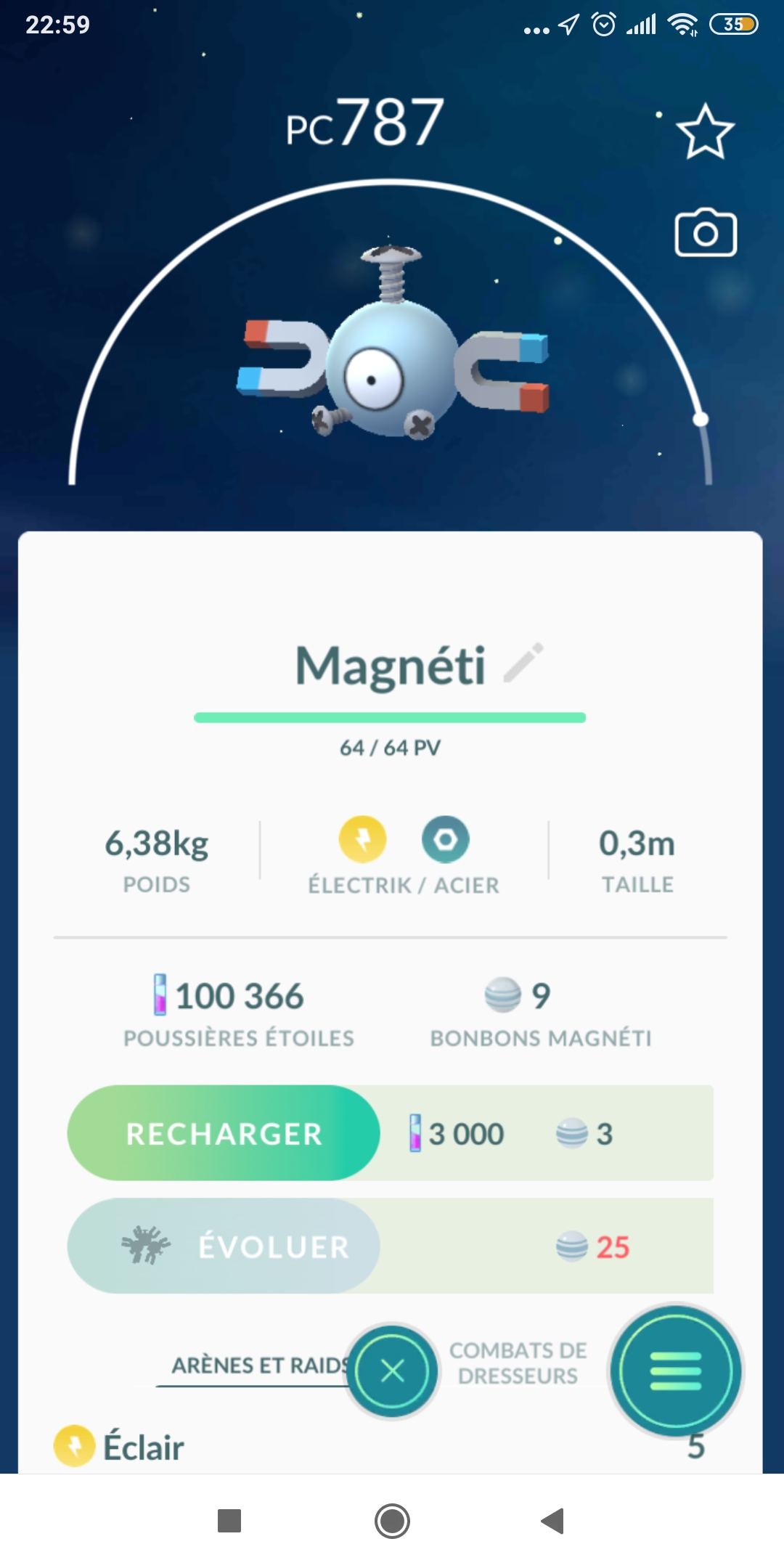Switch to Combats de Dresseurs tab

(x=518, y=1363)
